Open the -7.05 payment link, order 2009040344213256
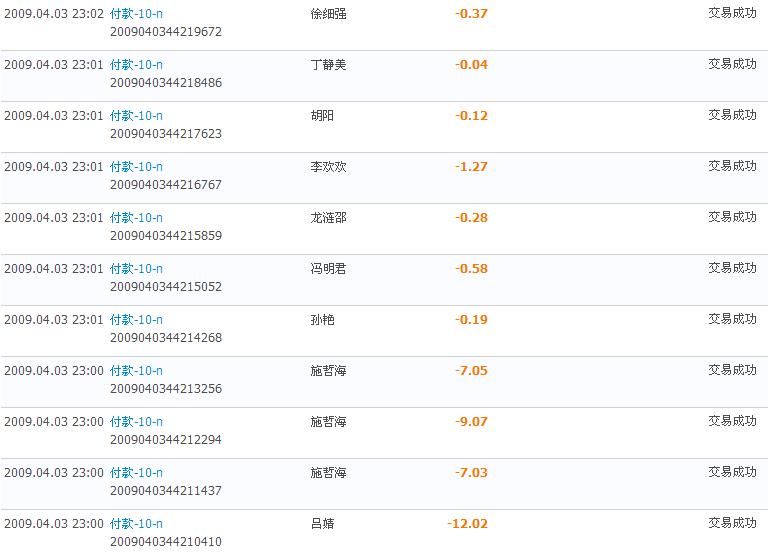Screen dimensions: 768x559 (136, 371)
